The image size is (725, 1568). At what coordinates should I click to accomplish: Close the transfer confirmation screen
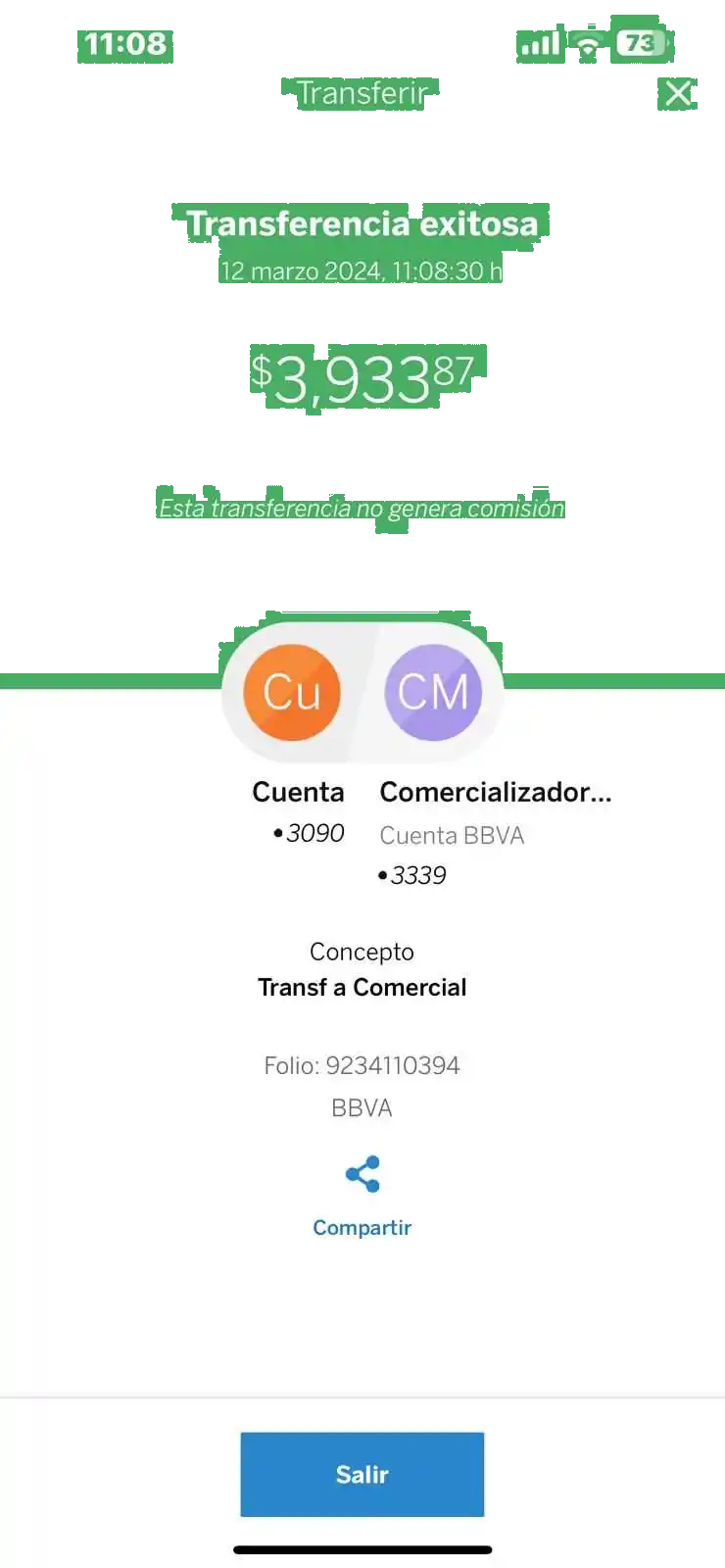tap(678, 93)
